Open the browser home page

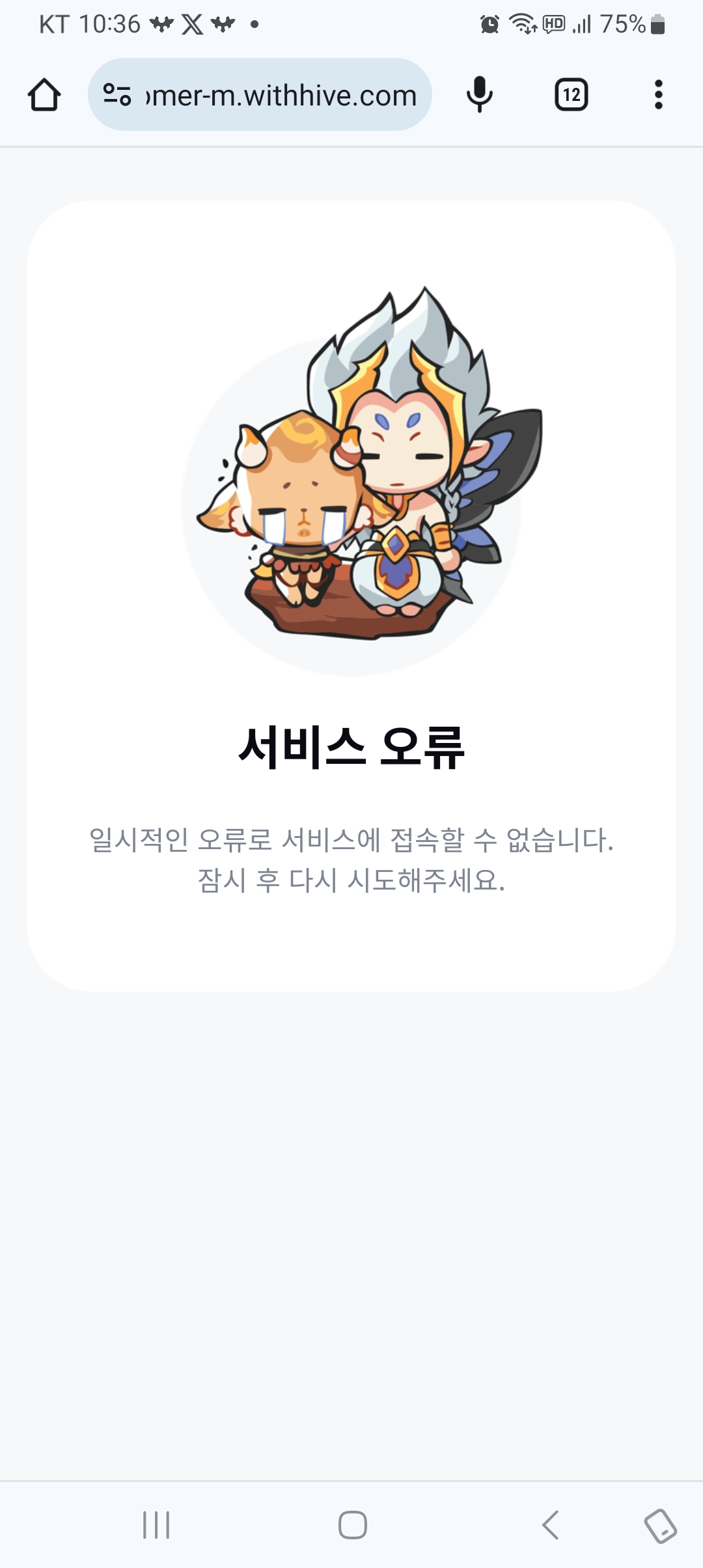[44, 95]
